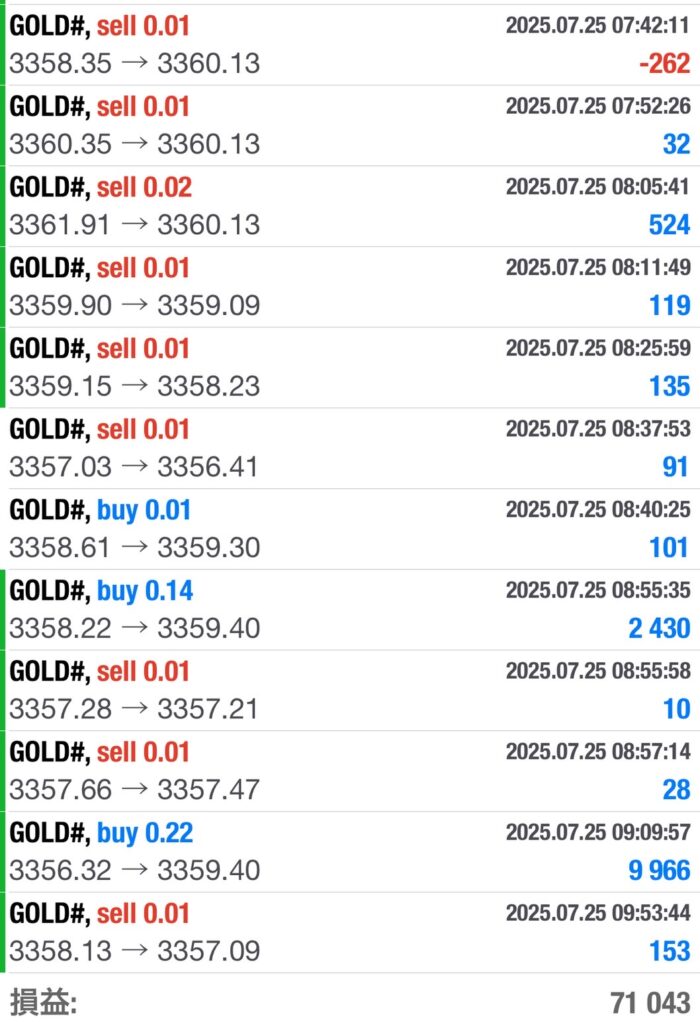The height and width of the screenshot is (1024, 700).
Task: Expand the sell 0.02 trade from 3361.91
Action: [x=350, y=206]
